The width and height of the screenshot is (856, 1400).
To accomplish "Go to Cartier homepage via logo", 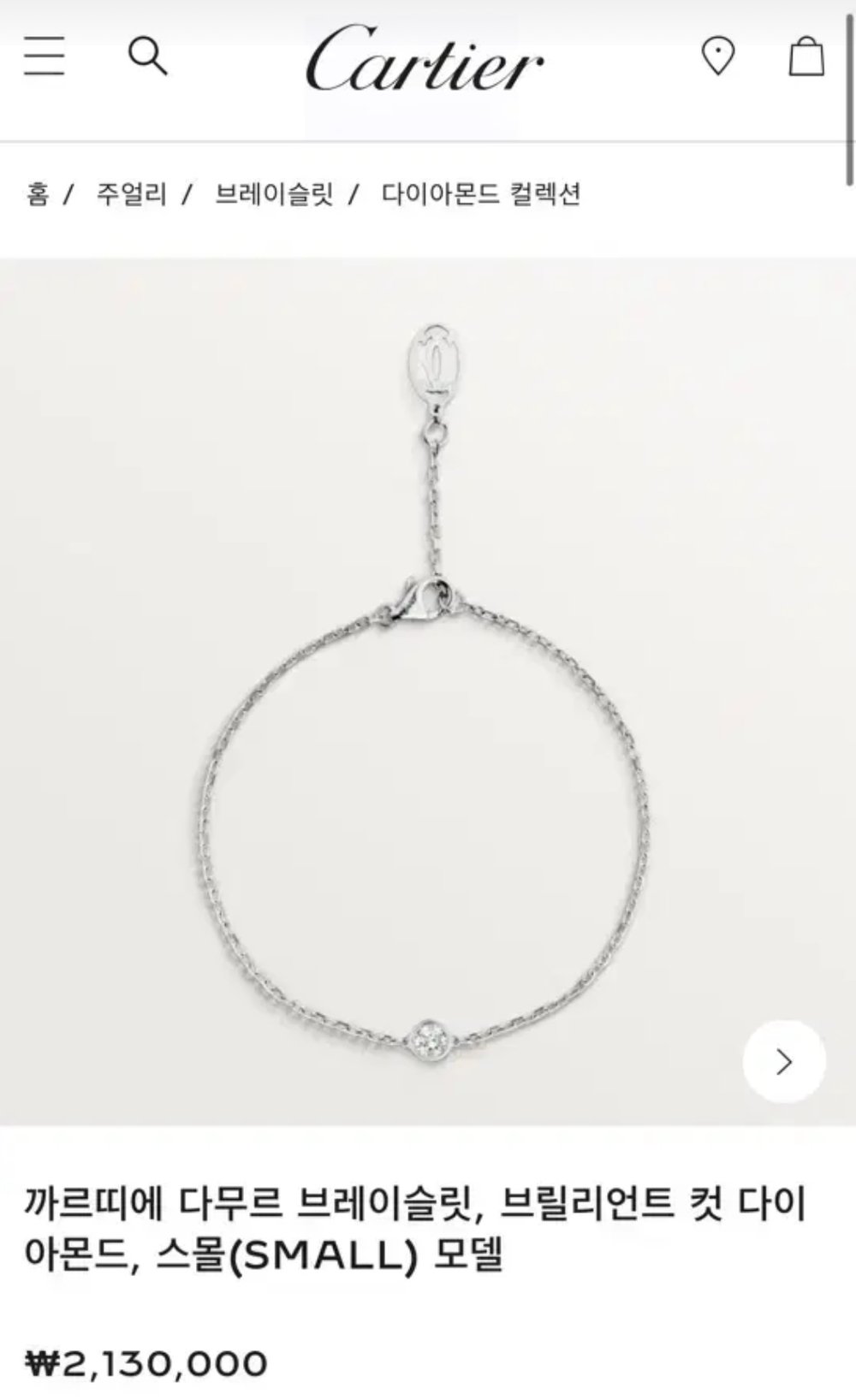I will [425, 58].
